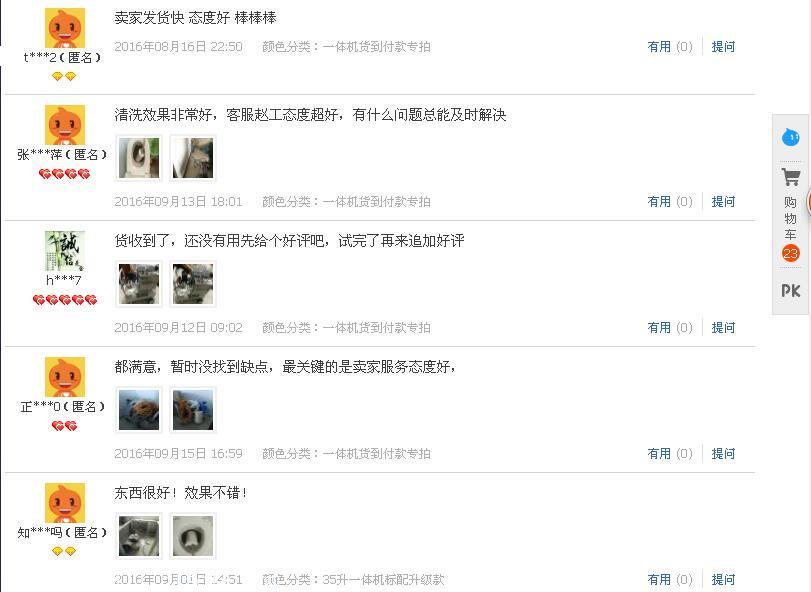Viewport: 811px width, 592px height.
Task: Open first photo in 张***萍's review
Action: pos(139,158)
